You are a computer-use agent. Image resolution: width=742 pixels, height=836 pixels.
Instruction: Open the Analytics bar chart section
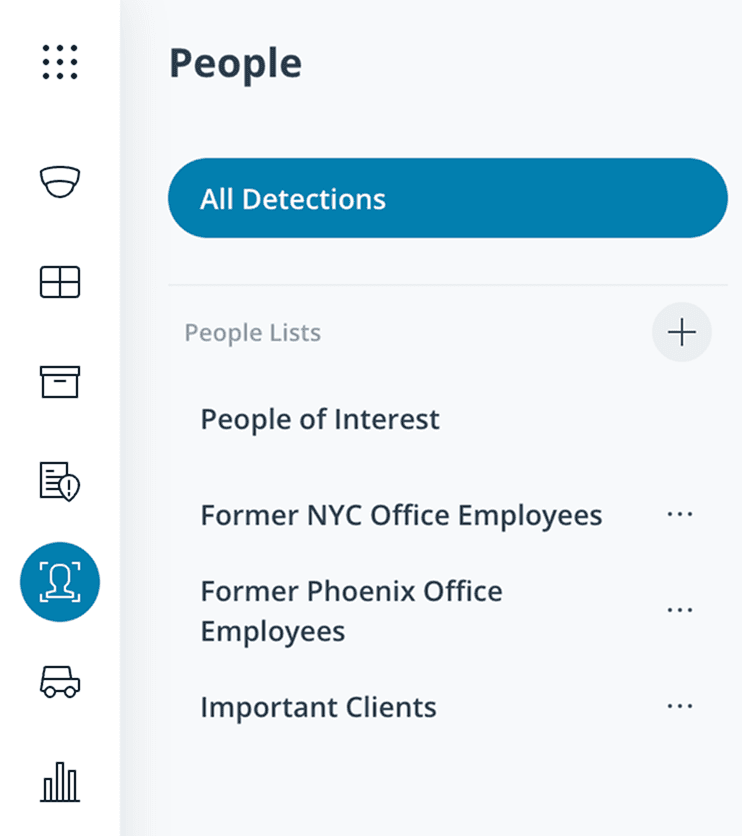click(60, 784)
